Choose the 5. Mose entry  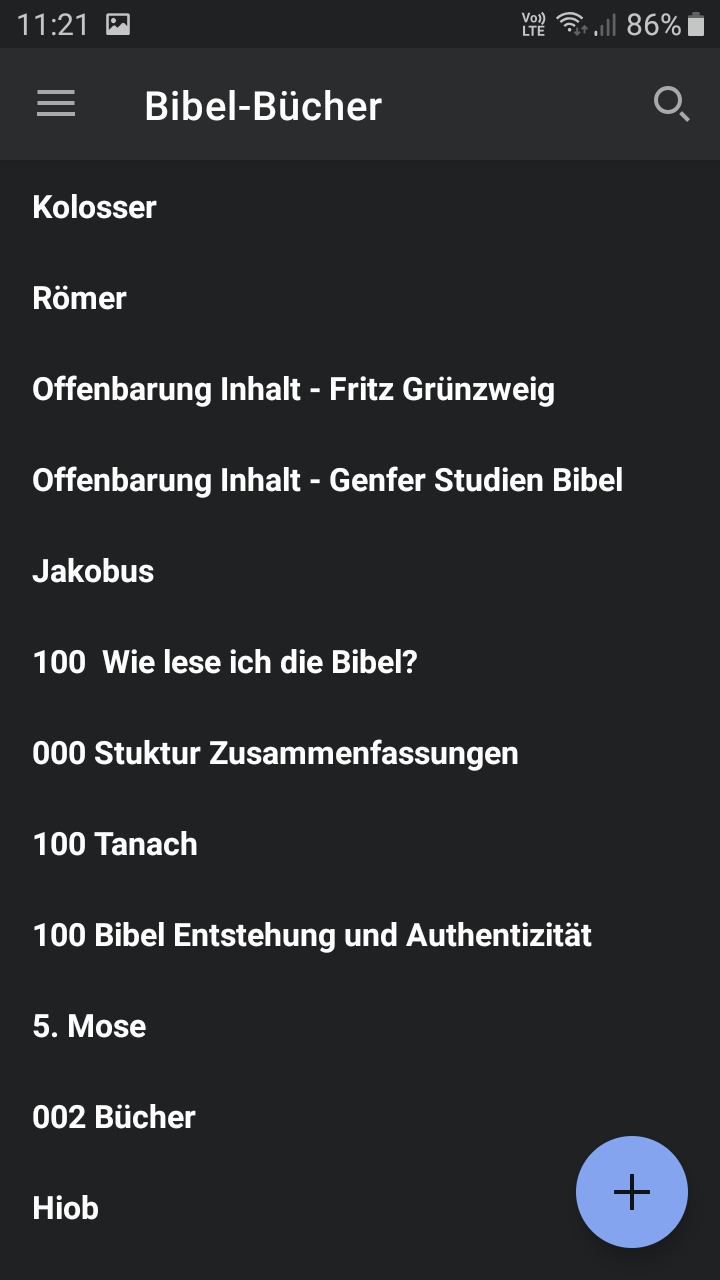89,1026
